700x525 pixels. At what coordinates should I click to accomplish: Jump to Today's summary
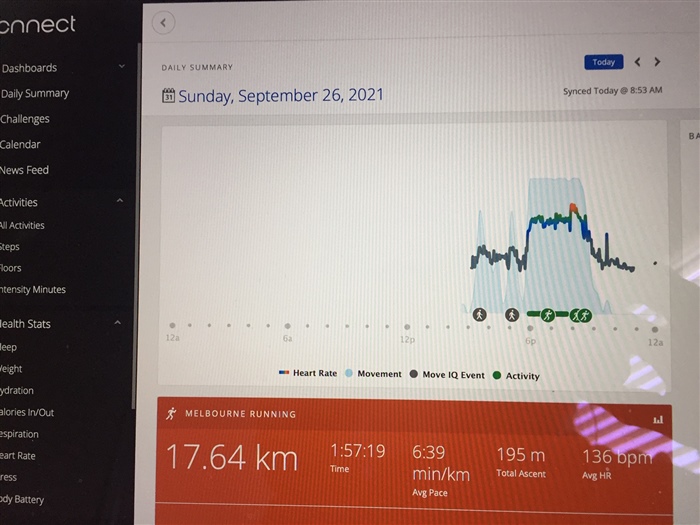[603, 62]
